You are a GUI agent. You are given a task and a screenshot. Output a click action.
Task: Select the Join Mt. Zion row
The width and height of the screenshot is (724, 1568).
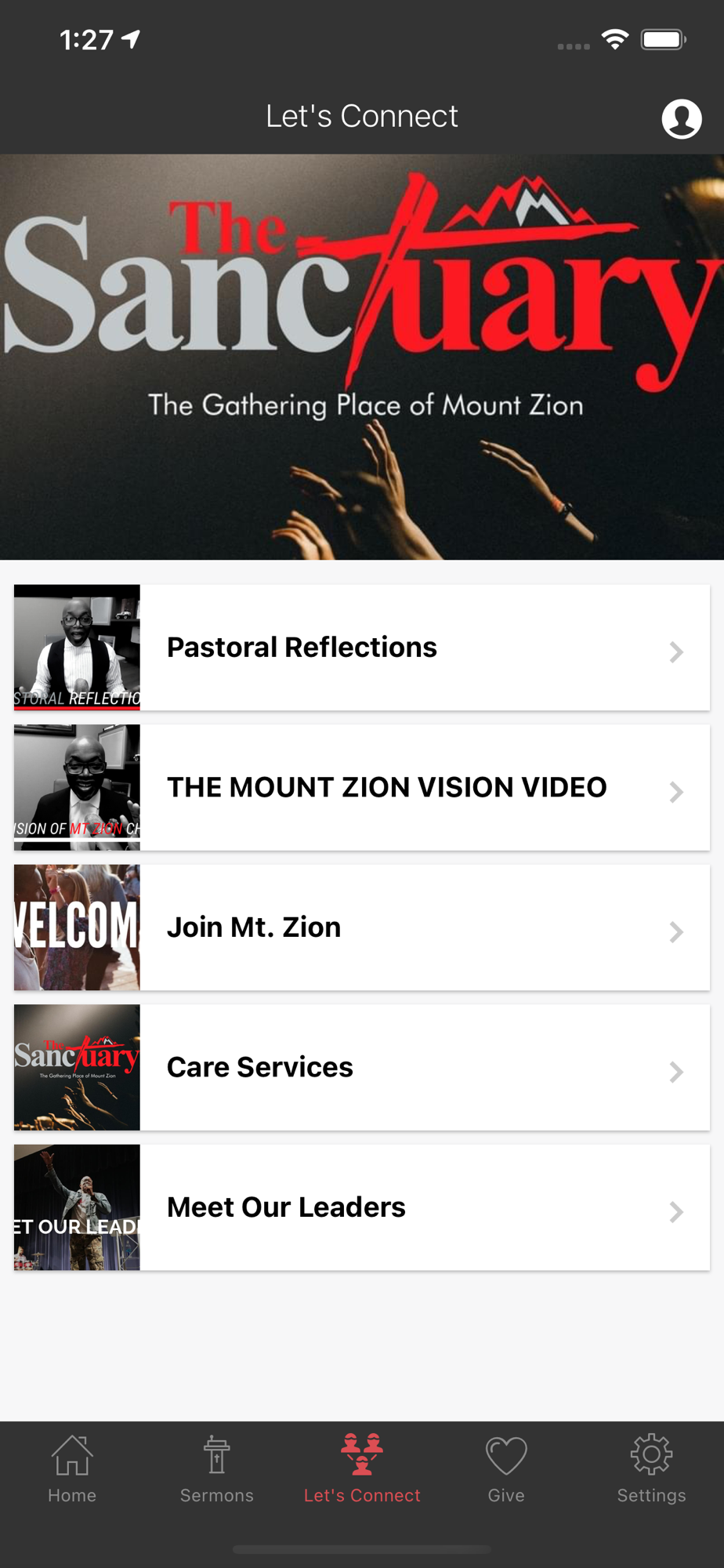coord(362,927)
